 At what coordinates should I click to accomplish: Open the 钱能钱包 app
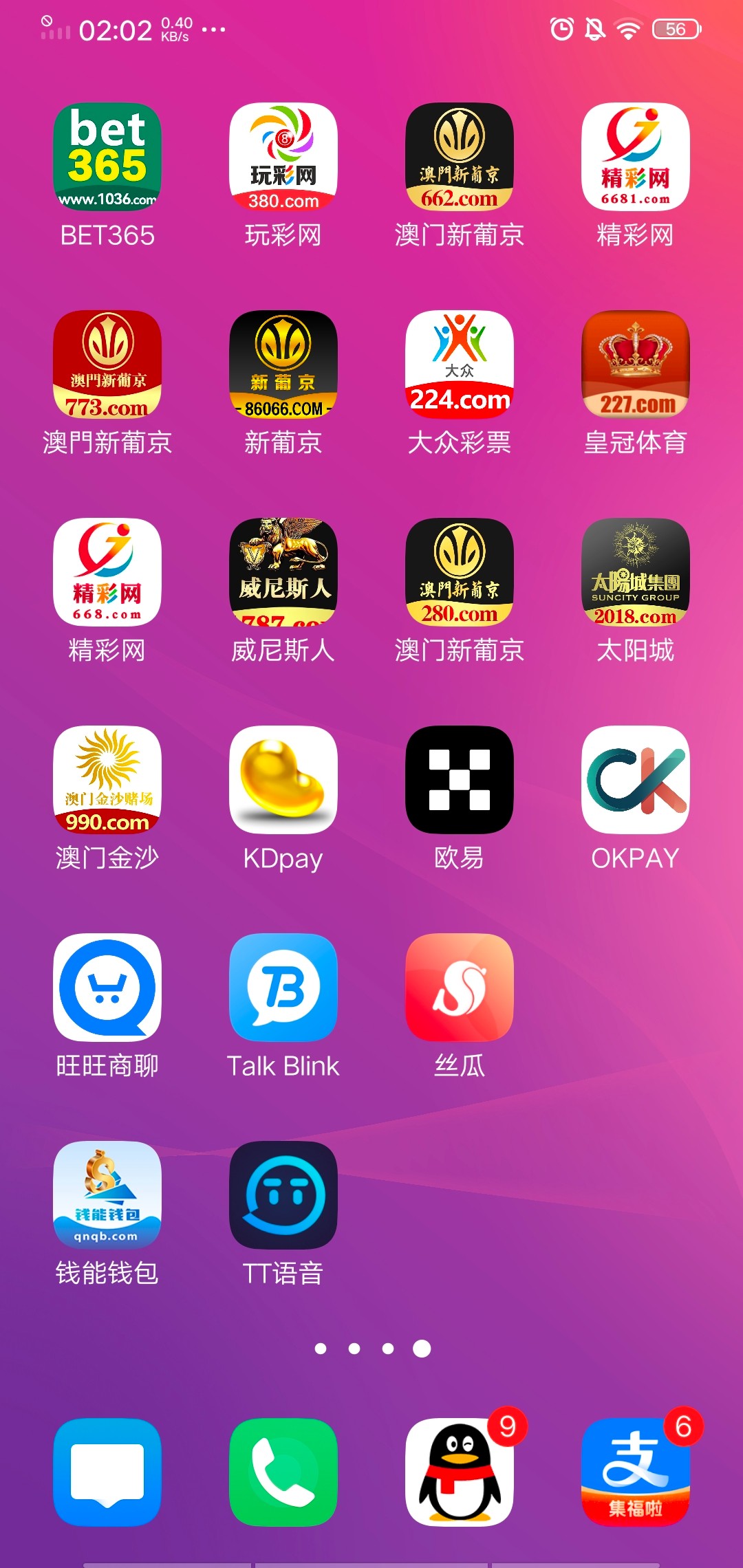[107, 1195]
